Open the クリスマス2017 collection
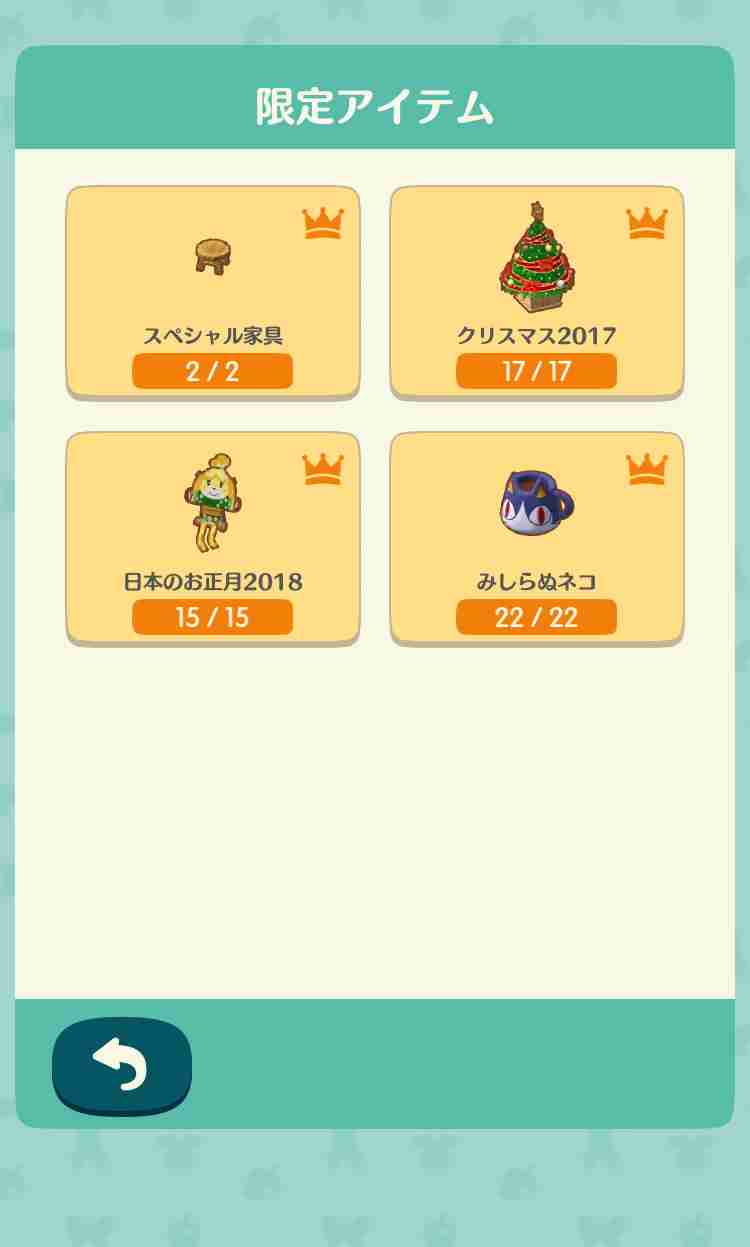The height and width of the screenshot is (1247, 750). (536, 288)
